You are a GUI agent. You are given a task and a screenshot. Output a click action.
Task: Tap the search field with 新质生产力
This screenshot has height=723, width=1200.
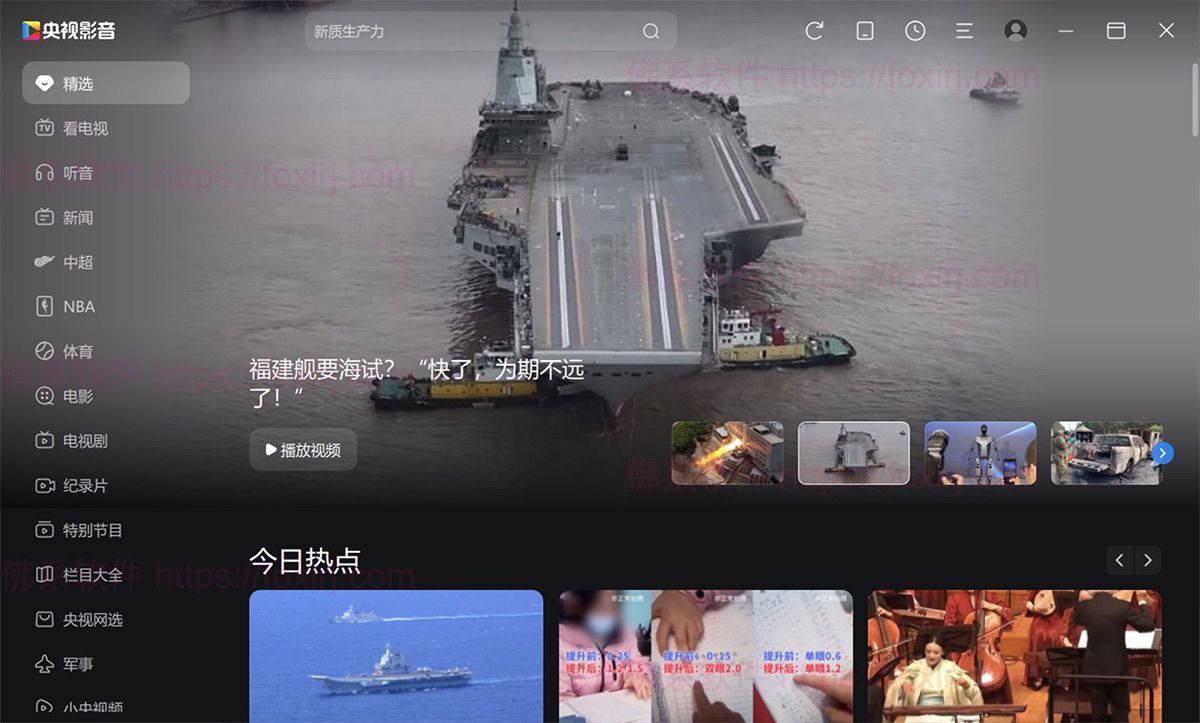[x=480, y=31]
